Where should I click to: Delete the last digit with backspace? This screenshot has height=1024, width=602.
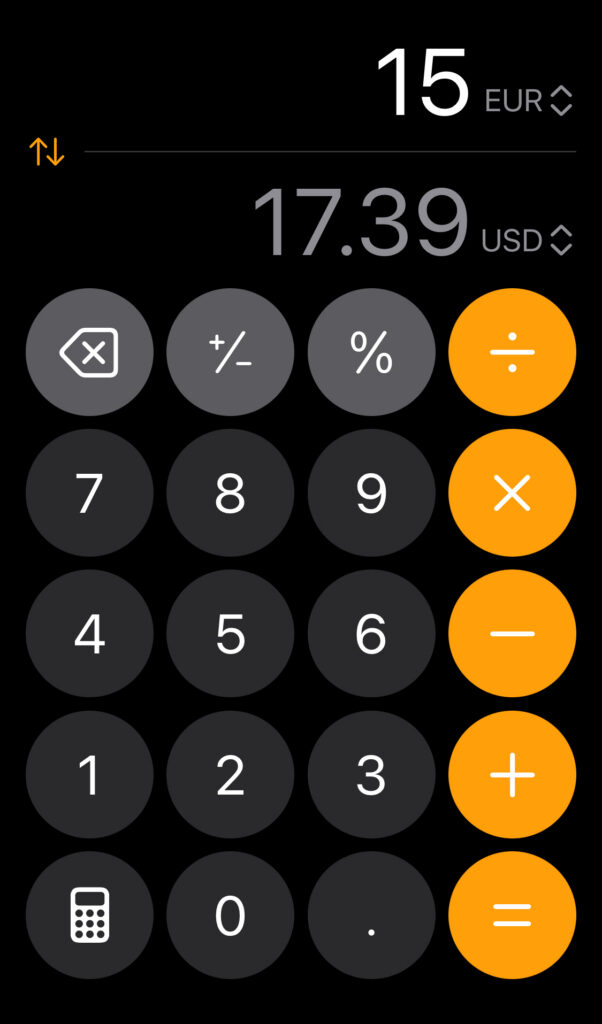(x=90, y=352)
